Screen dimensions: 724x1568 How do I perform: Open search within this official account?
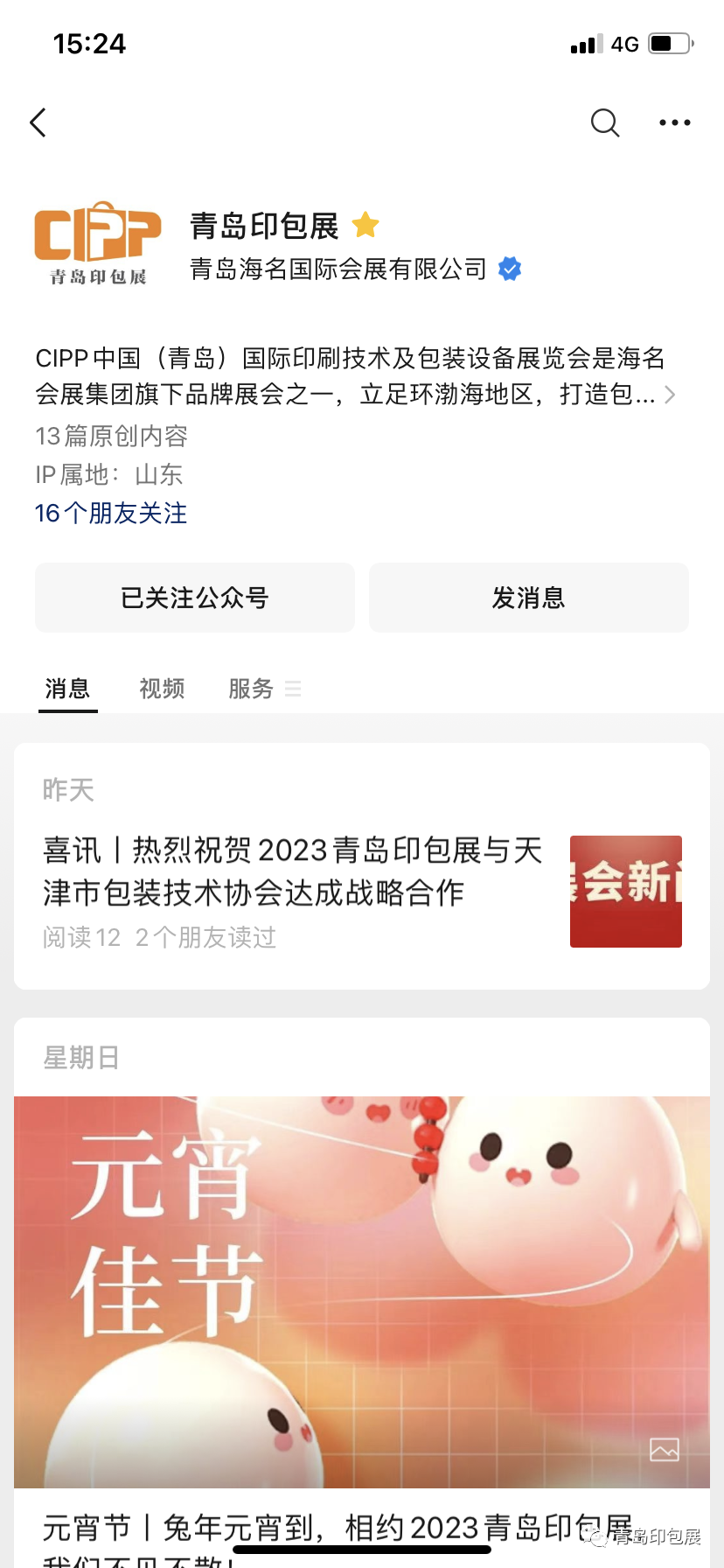pos(604,122)
